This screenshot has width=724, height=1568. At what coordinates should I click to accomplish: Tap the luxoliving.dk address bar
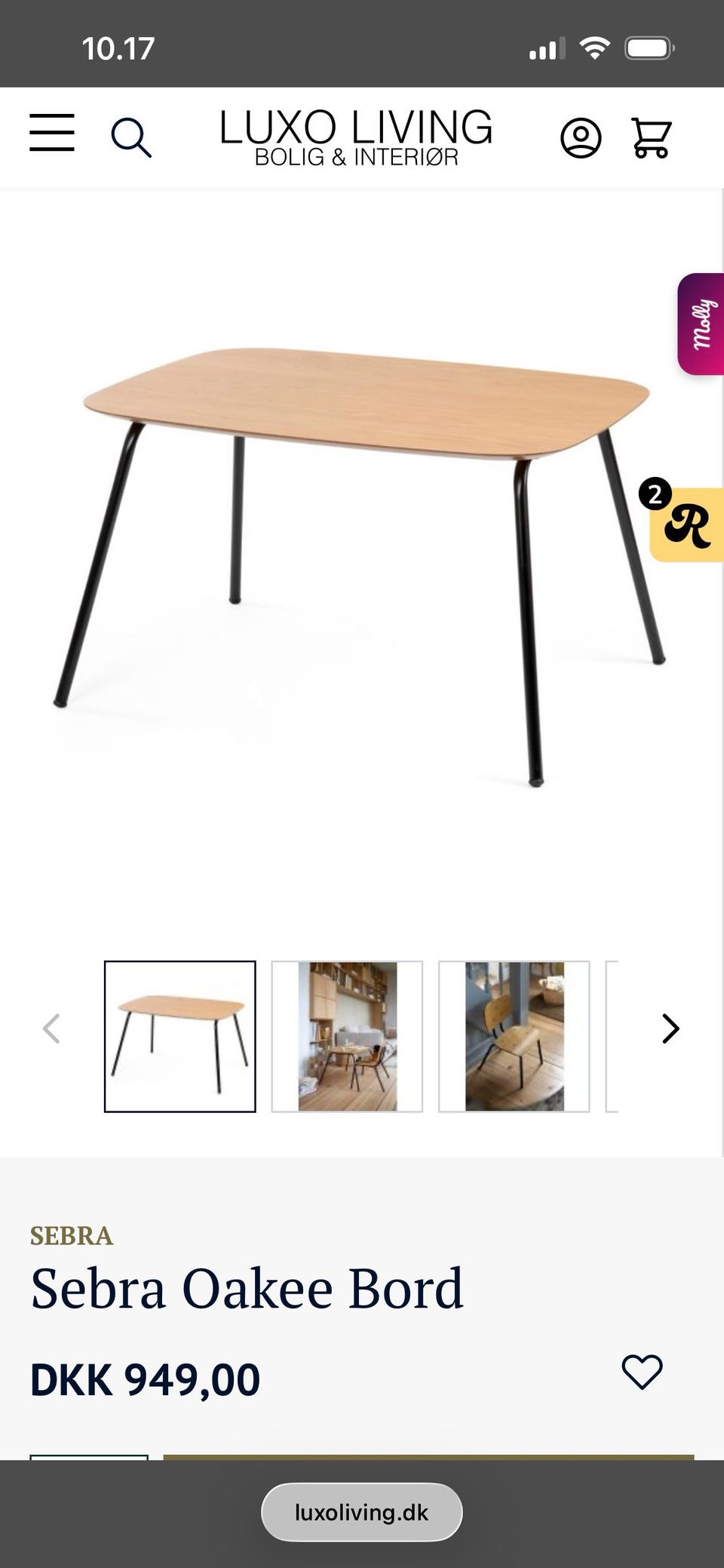361,1512
